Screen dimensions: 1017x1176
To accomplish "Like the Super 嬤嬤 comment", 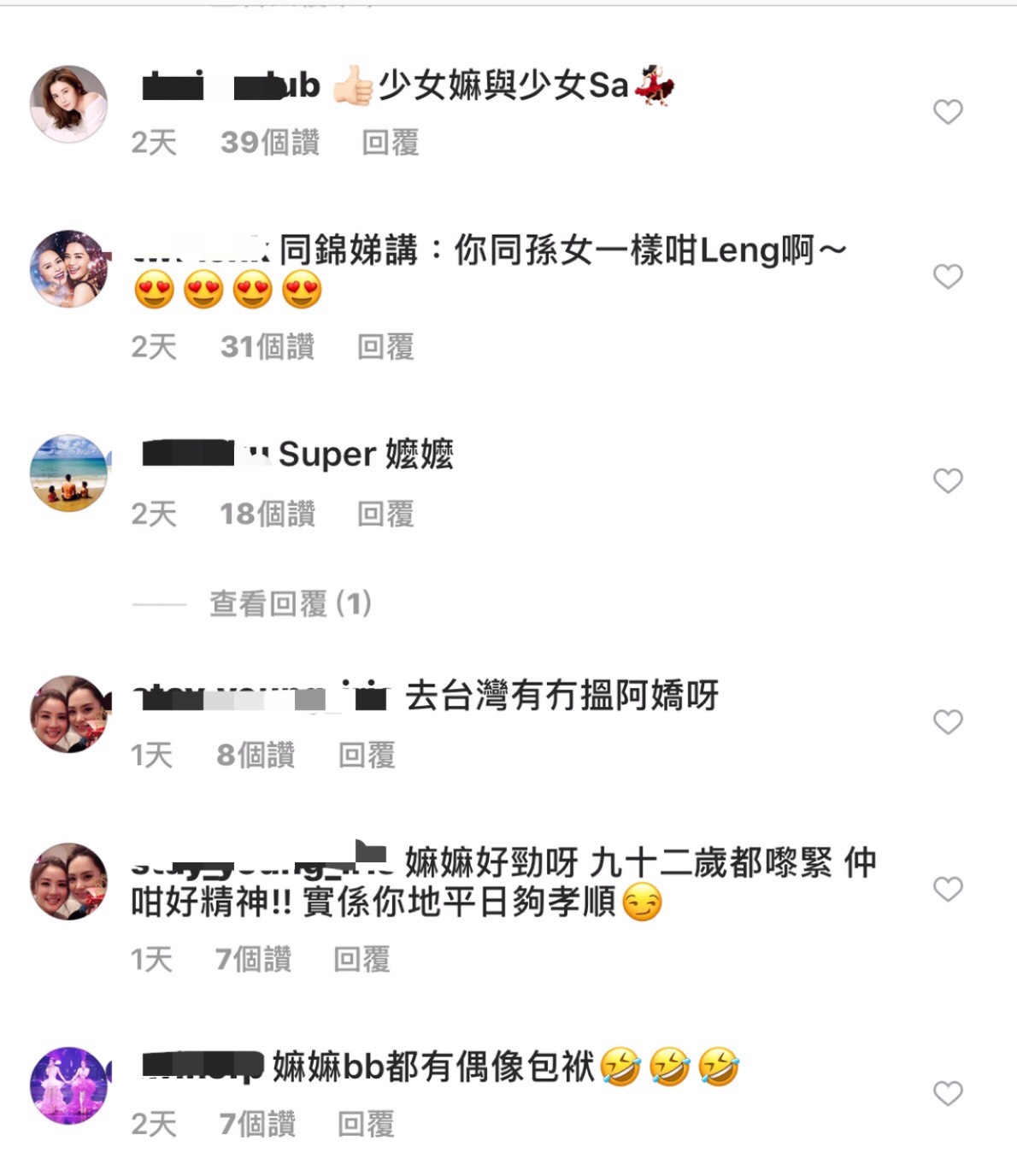I will [x=947, y=481].
